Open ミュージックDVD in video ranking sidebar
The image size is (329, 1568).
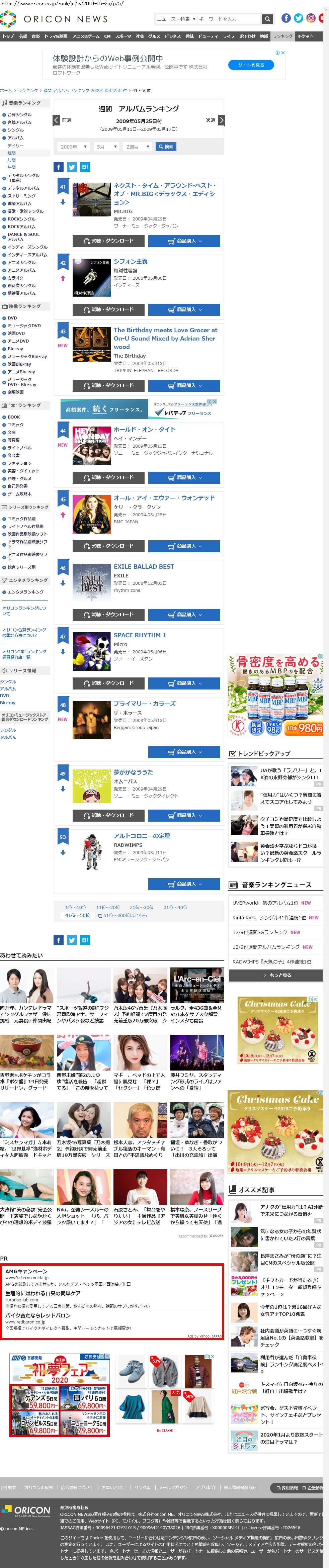pos(24,326)
